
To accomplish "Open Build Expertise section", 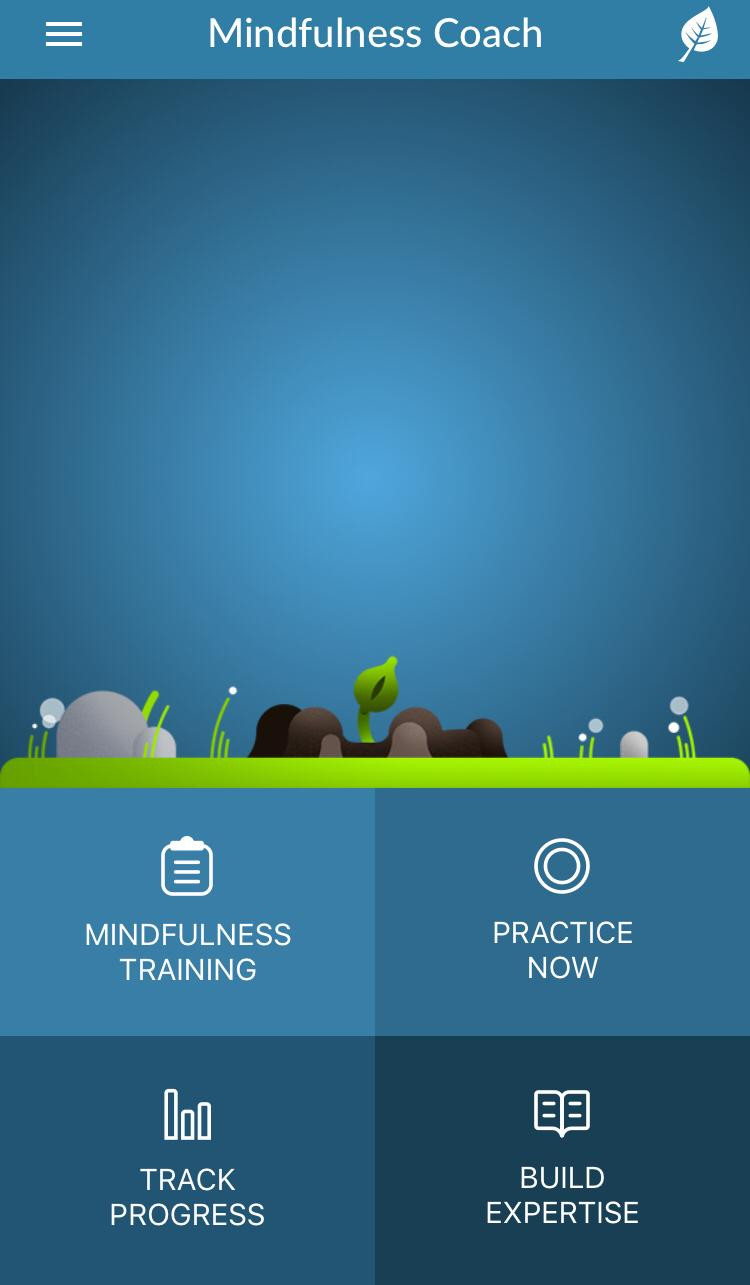I will pyautogui.click(x=562, y=1160).
